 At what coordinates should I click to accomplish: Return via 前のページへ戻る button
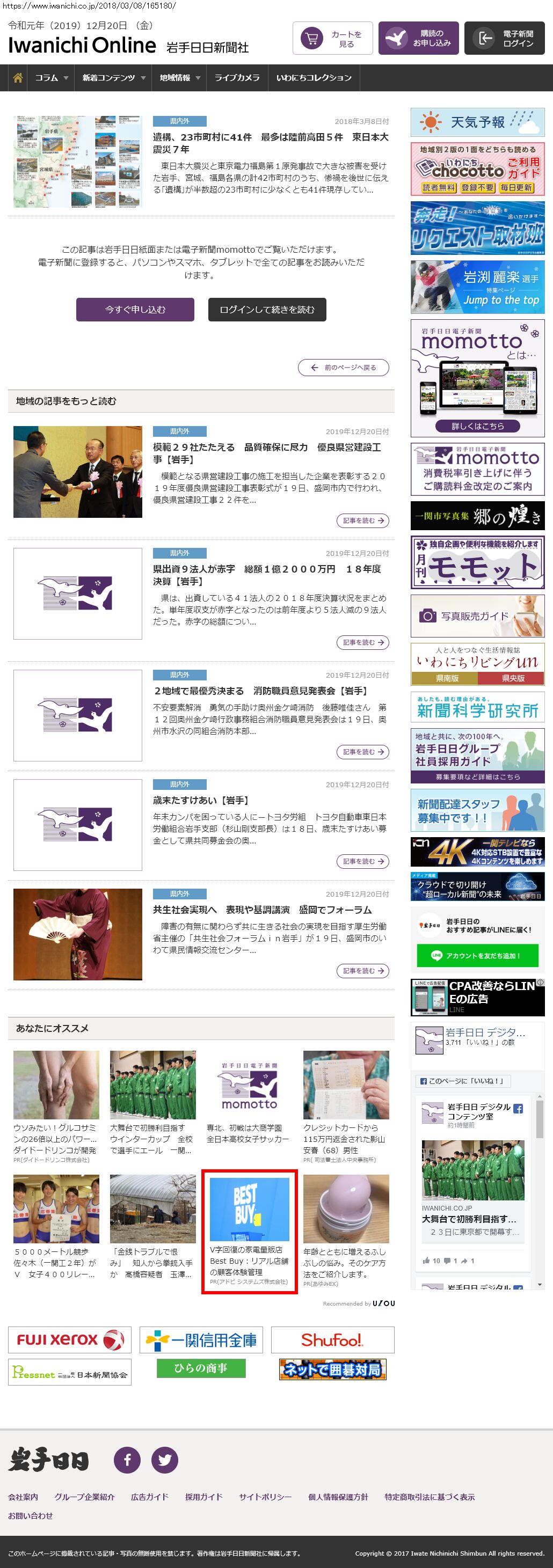(344, 368)
